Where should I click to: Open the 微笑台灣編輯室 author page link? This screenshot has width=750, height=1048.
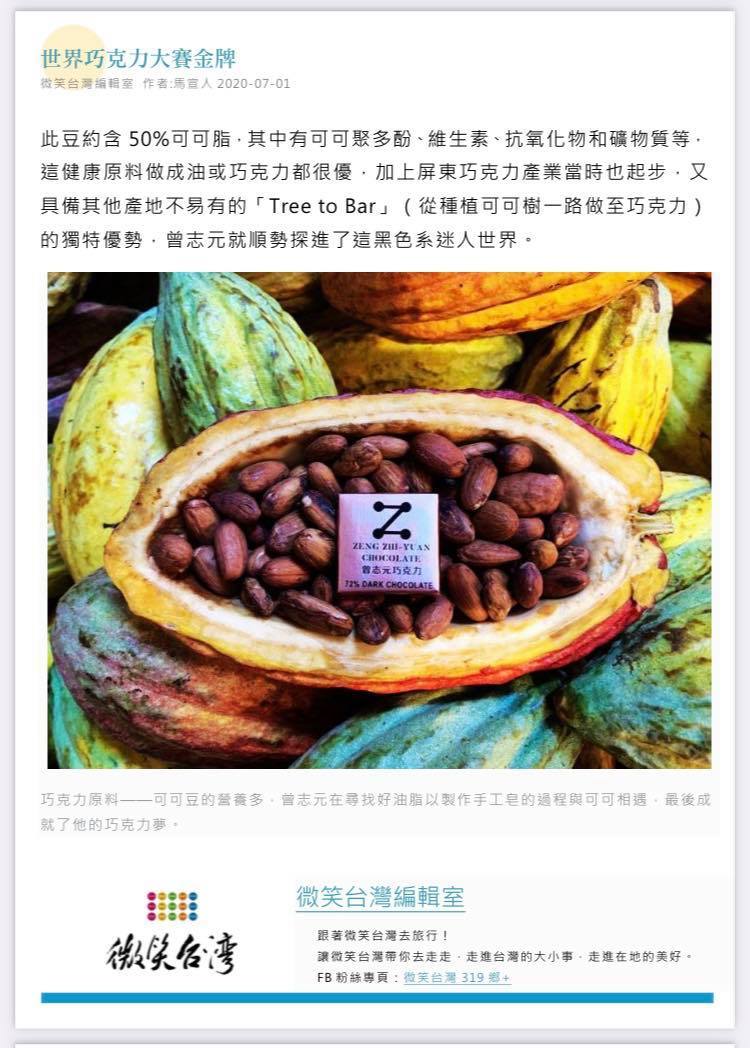click(x=380, y=897)
